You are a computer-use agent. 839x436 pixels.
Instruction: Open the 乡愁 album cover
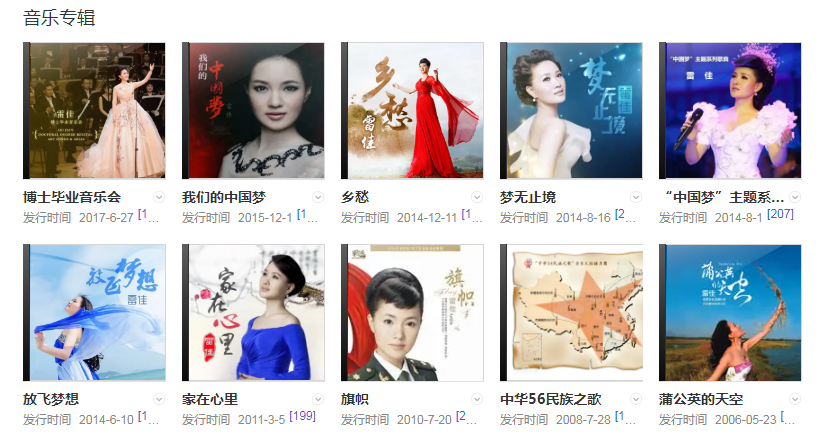click(412, 110)
